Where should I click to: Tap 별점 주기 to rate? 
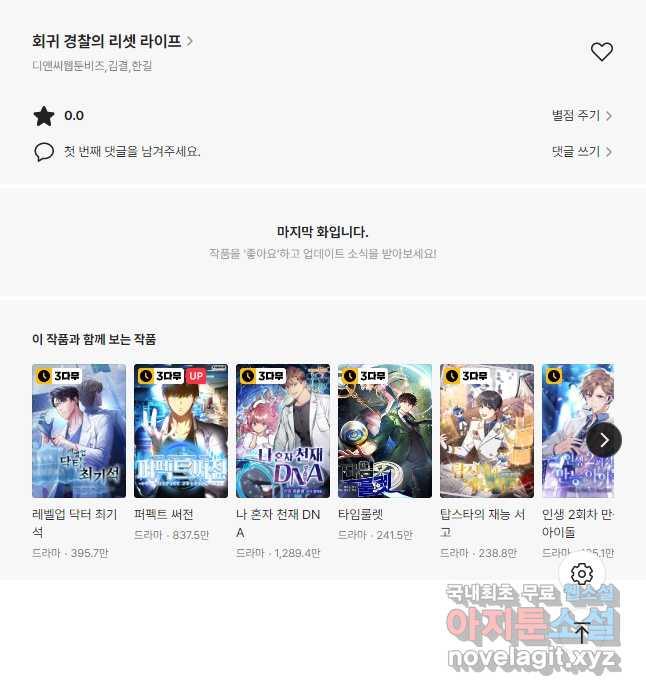pos(581,116)
